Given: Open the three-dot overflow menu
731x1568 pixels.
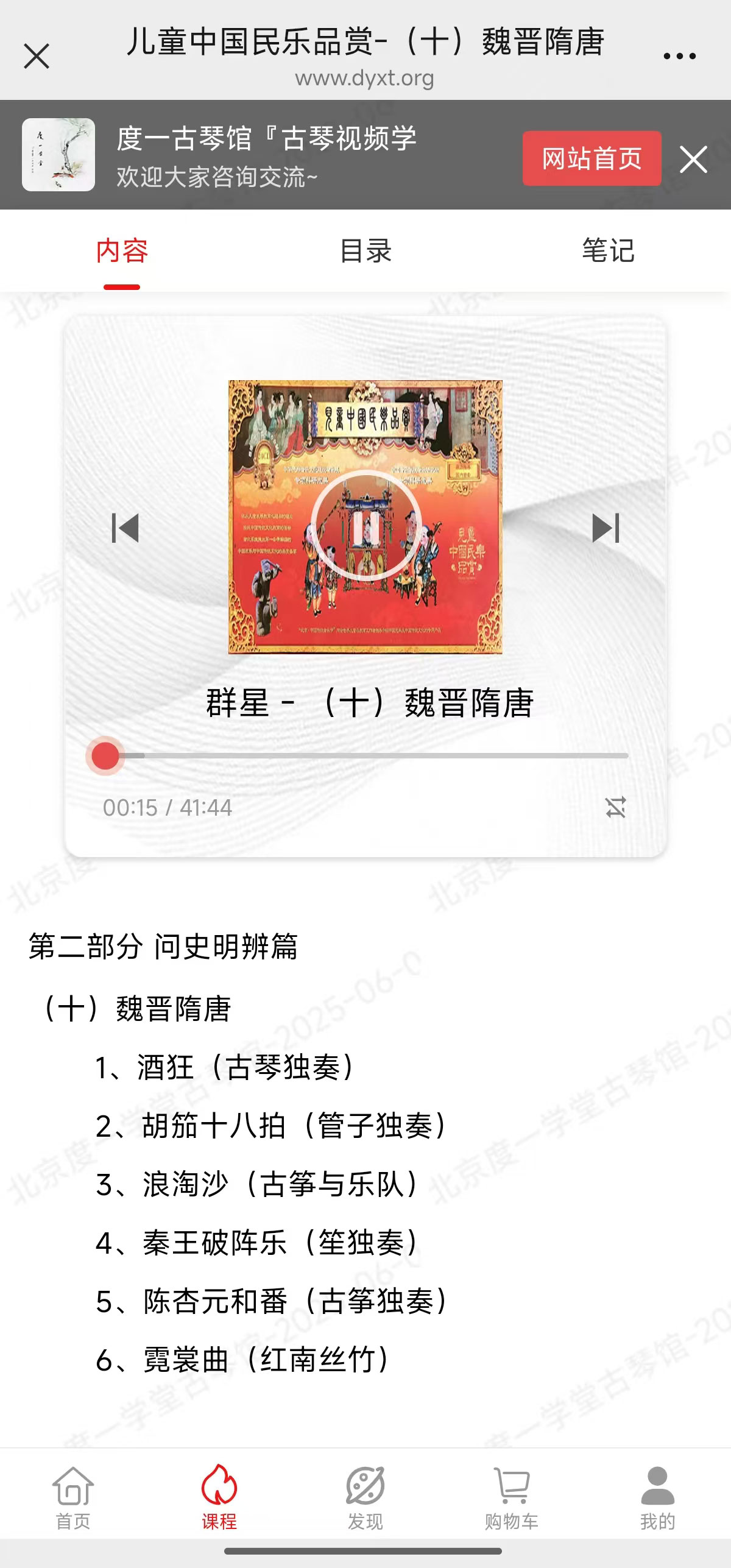Looking at the screenshot, I should point(679,56).
